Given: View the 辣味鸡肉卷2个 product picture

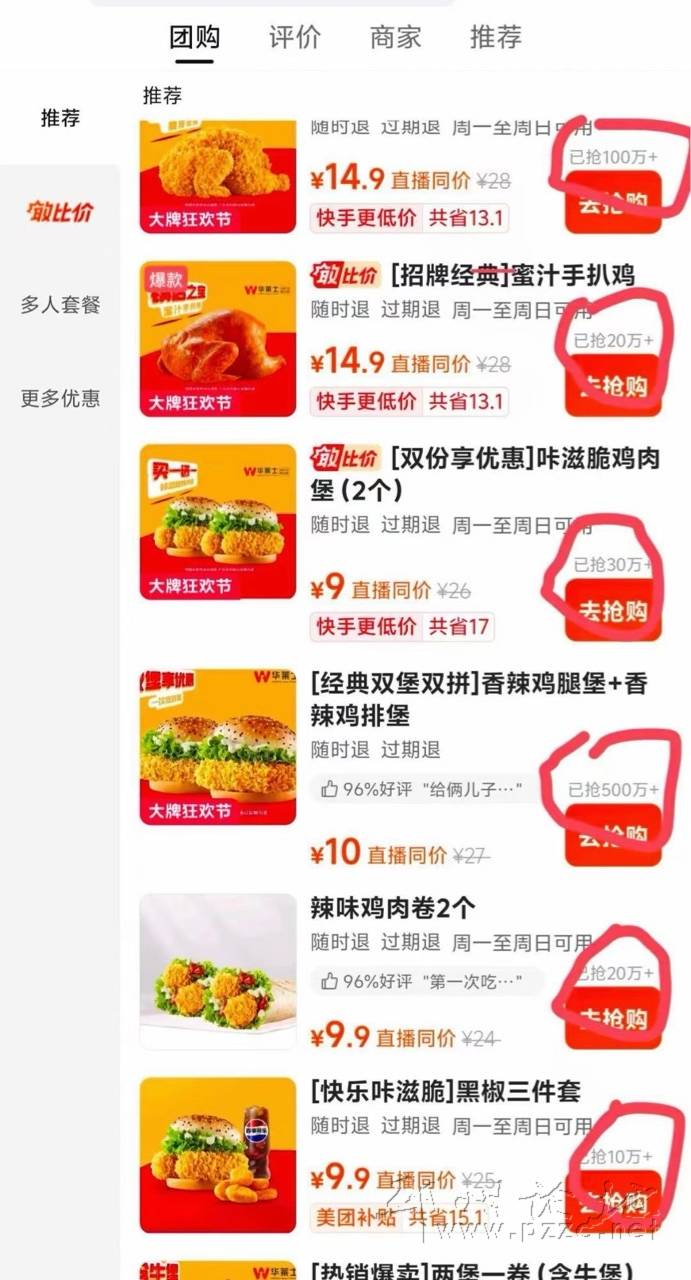Looking at the screenshot, I should pyautogui.click(x=218, y=971).
